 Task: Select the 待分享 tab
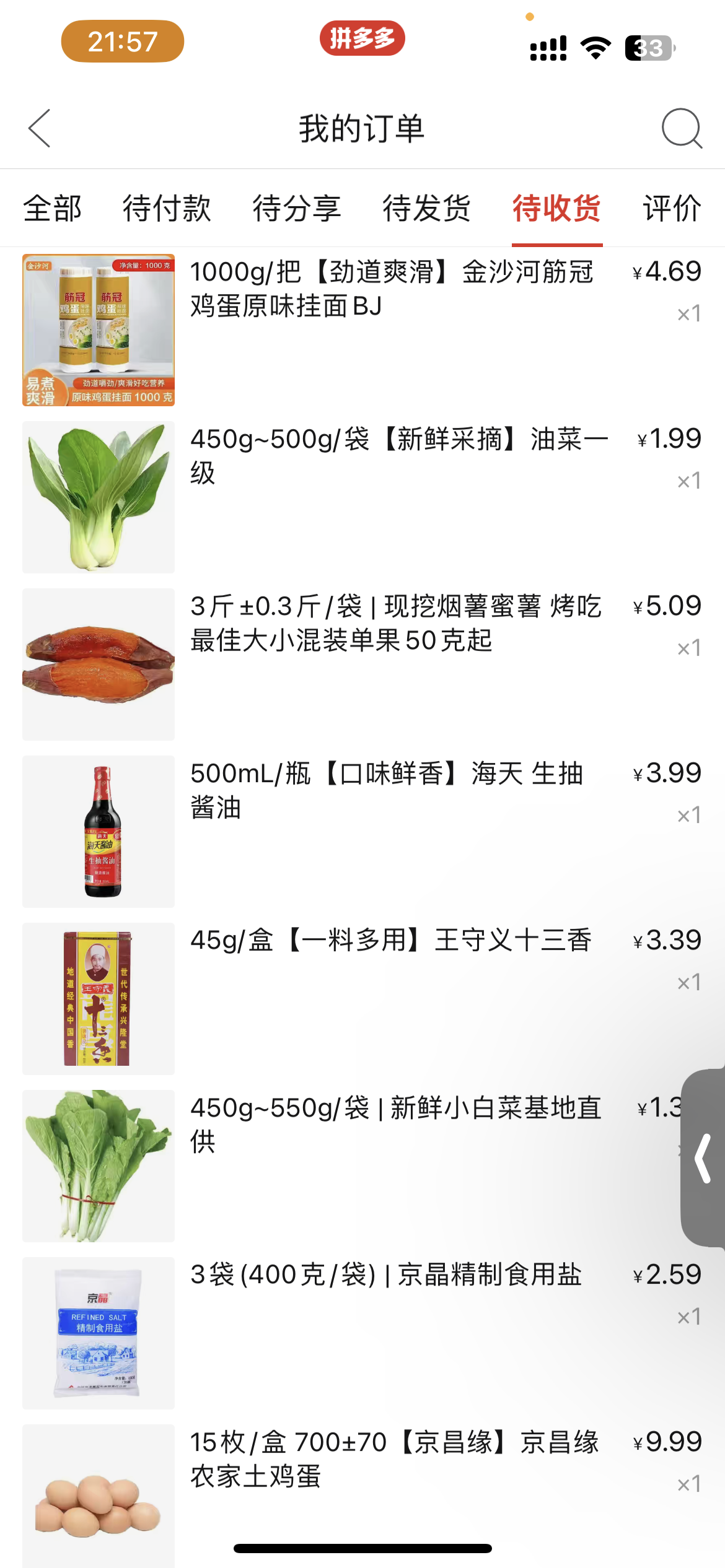(x=297, y=208)
